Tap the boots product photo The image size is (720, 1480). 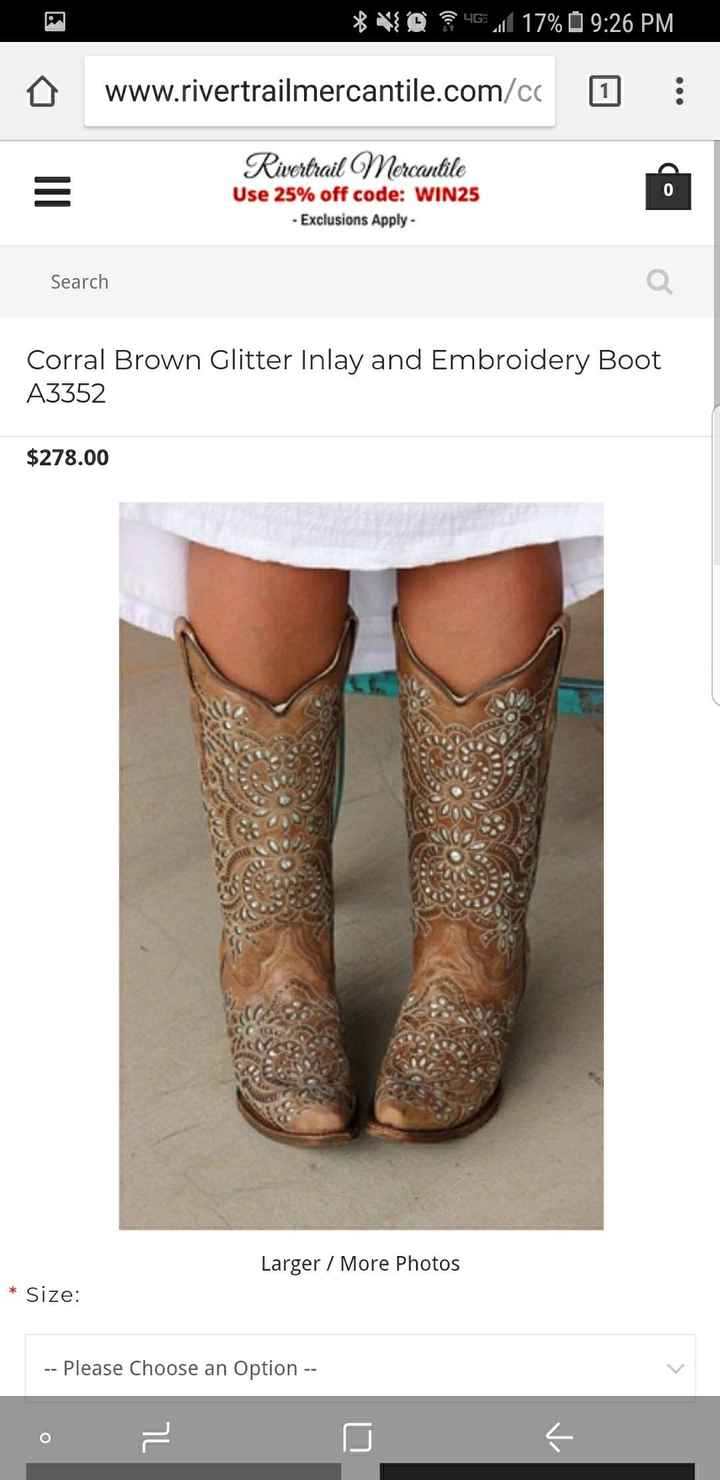pyautogui.click(x=360, y=865)
